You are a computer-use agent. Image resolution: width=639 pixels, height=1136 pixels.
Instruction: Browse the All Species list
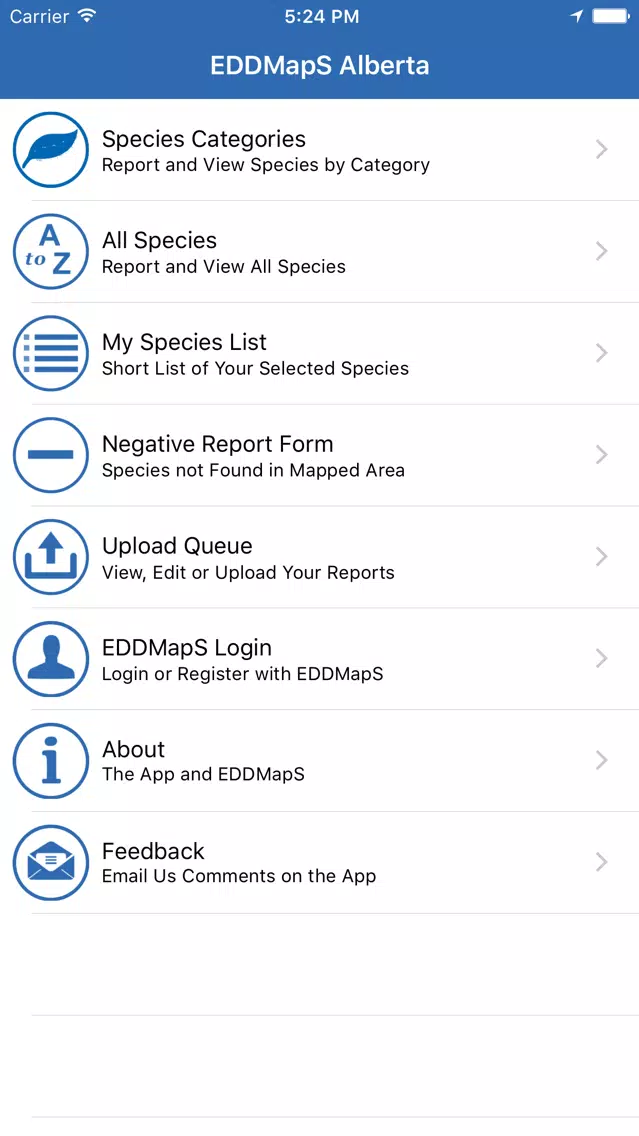point(320,251)
